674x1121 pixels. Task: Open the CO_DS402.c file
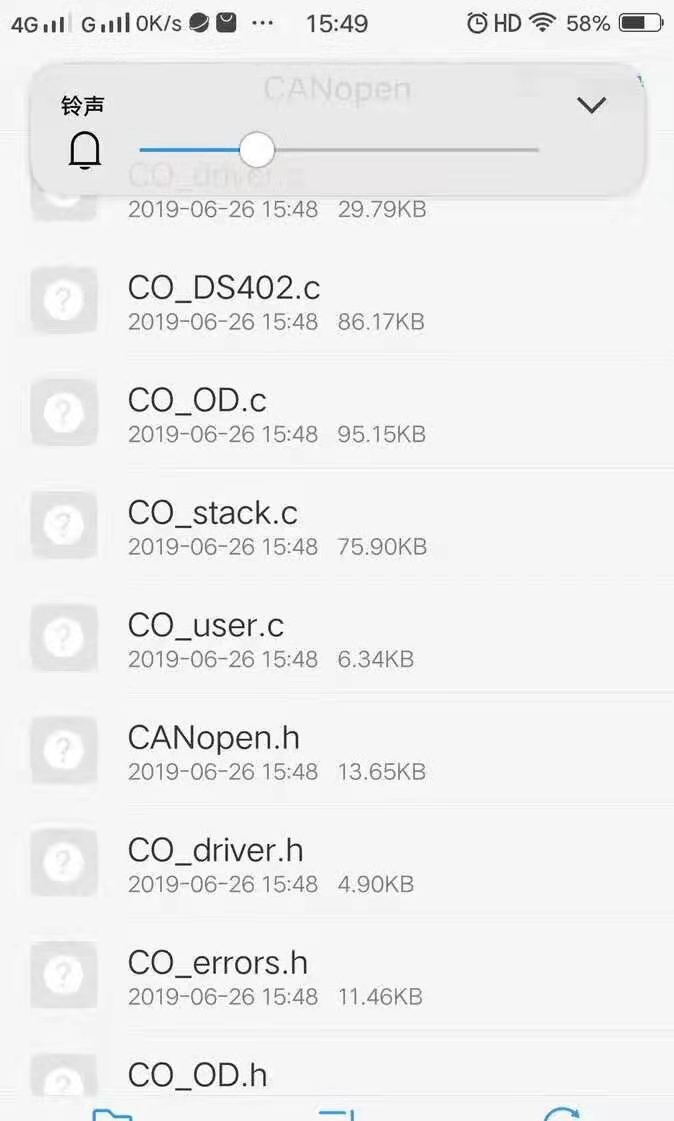click(224, 288)
